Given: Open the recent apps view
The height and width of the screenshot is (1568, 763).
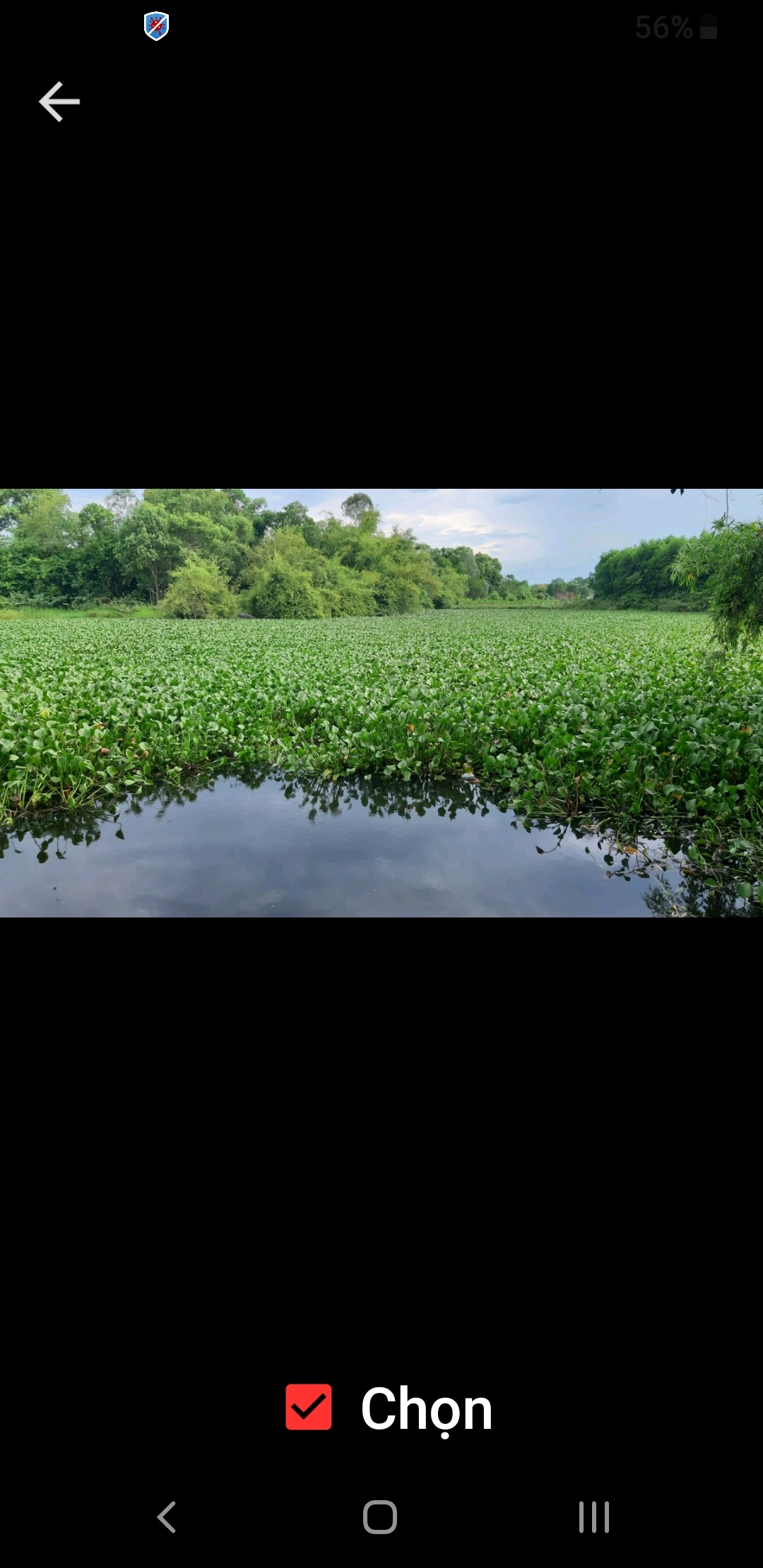Looking at the screenshot, I should [x=594, y=1516].
